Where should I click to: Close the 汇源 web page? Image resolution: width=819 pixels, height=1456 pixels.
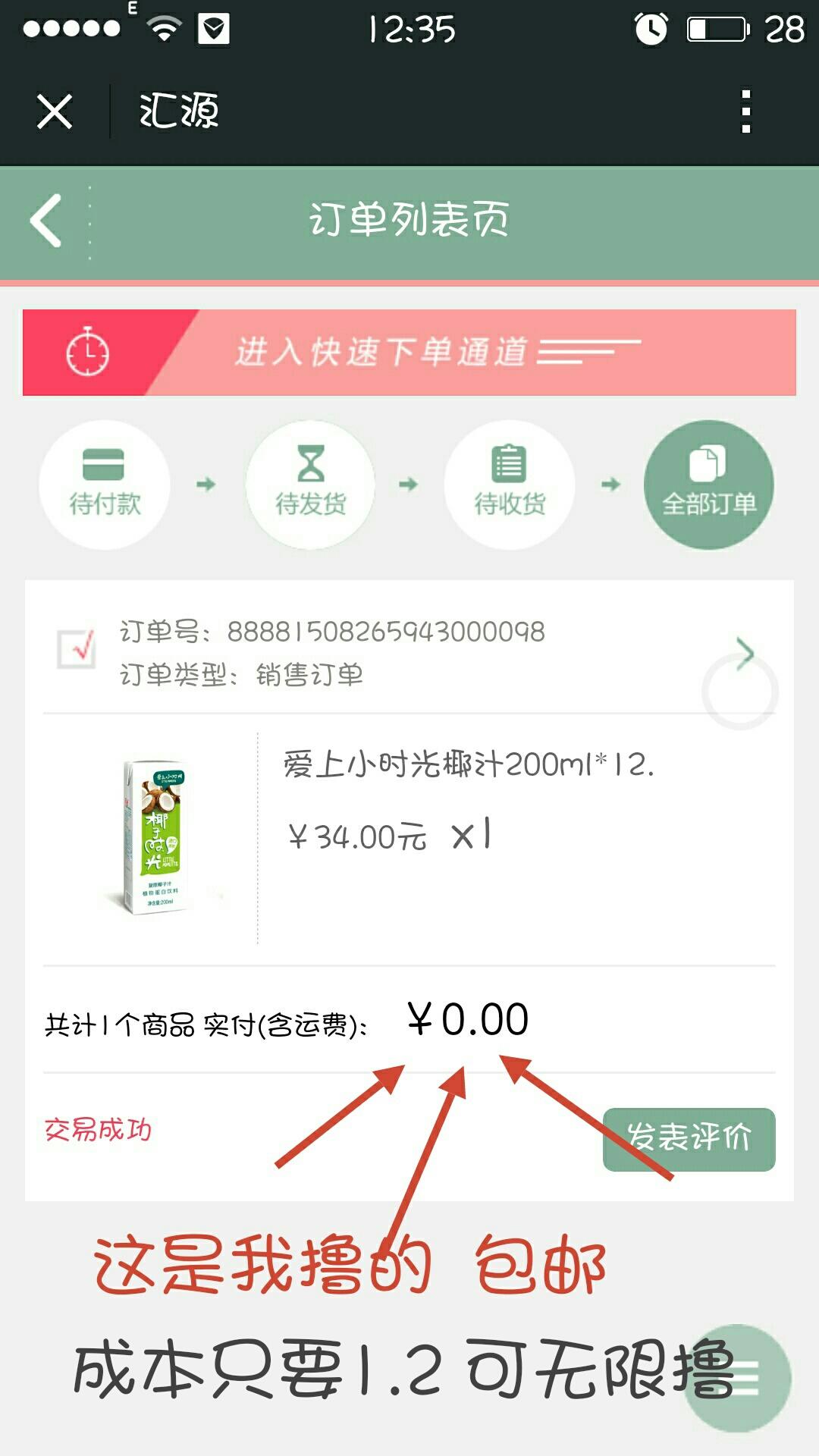[55, 111]
